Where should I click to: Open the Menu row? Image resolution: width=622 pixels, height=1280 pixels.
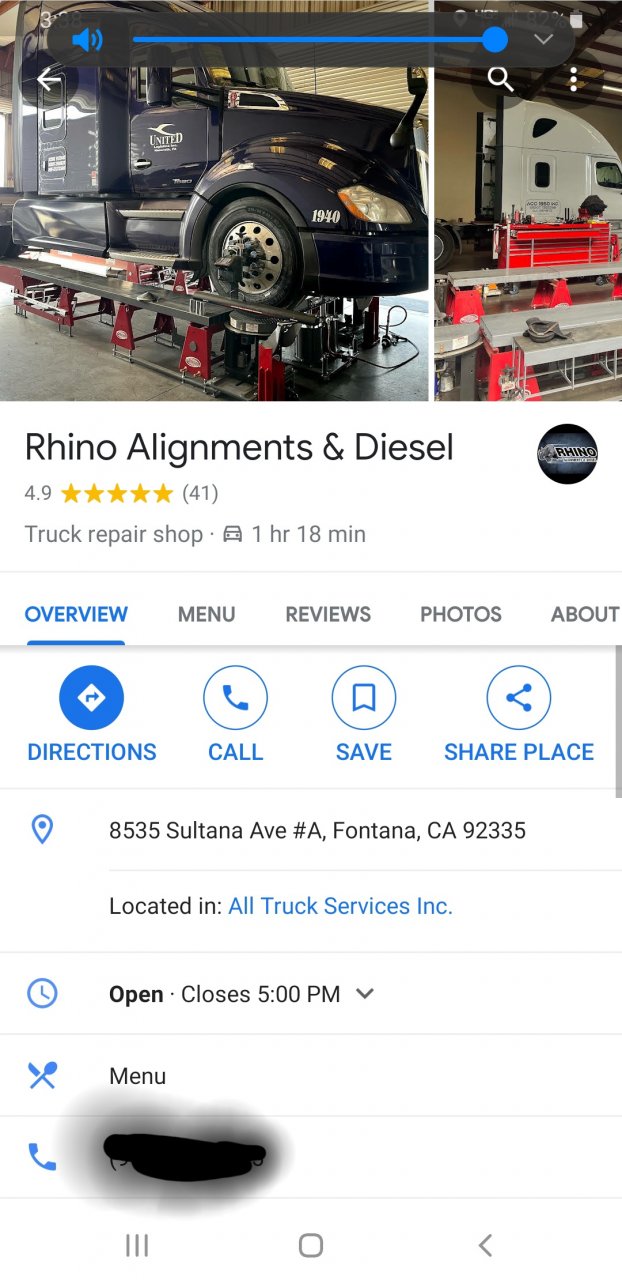click(x=137, y=1076)
